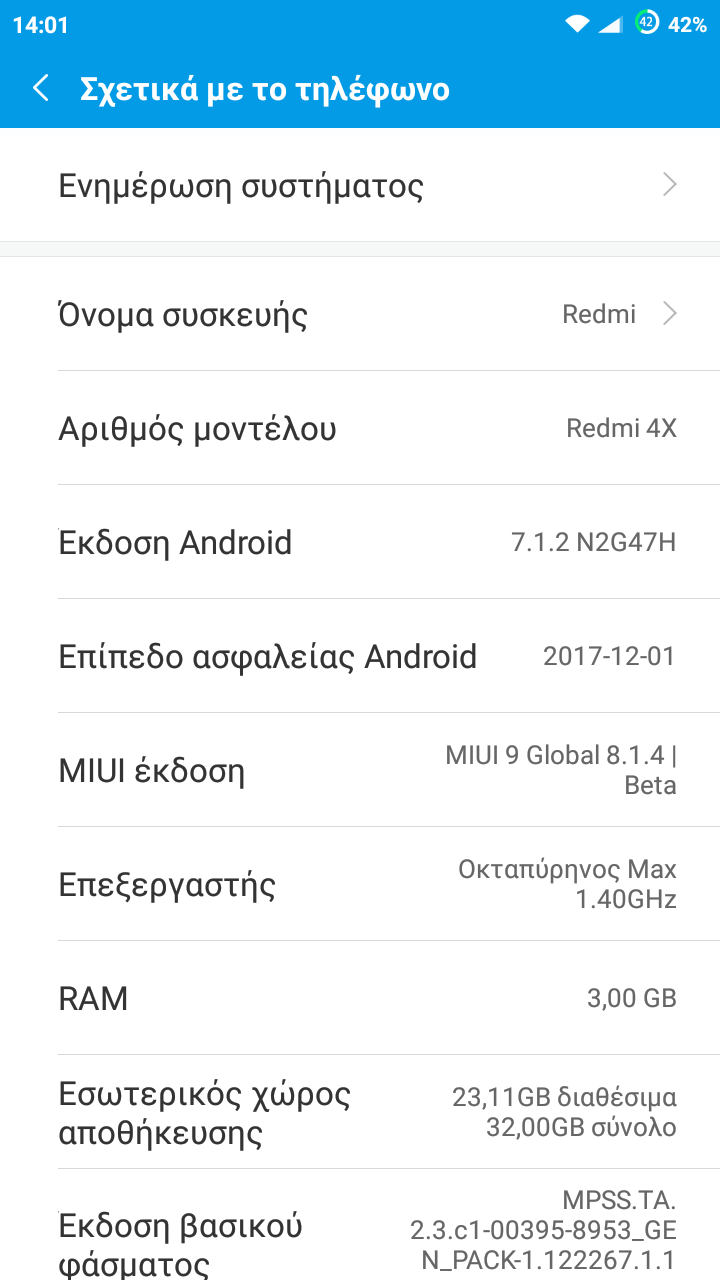Open Όνομα συσκευής setting
Screen dimensions: 720x1280
(x=360, y=314)
